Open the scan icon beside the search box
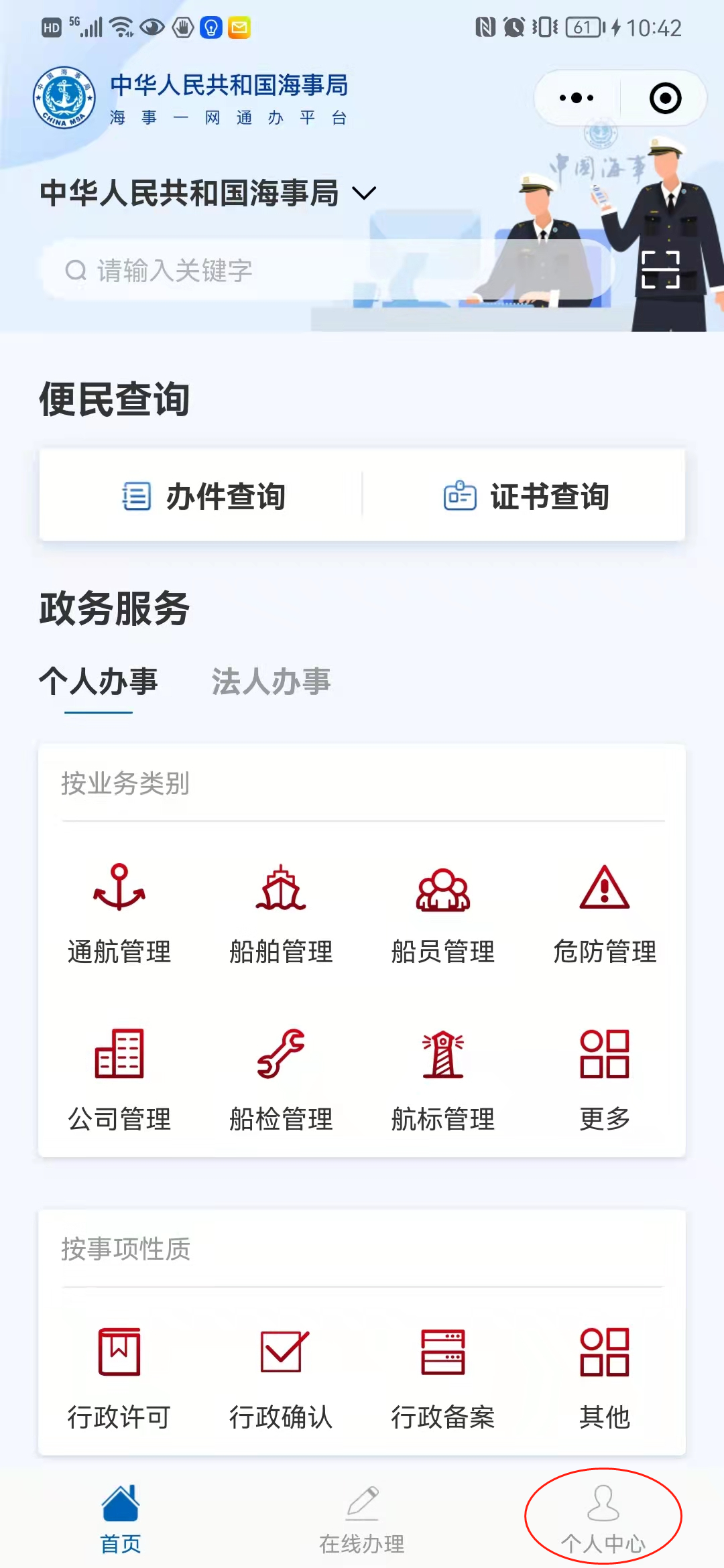This screenshot has width=724, height=1568. pyautogui.click(x=660, y=270)
